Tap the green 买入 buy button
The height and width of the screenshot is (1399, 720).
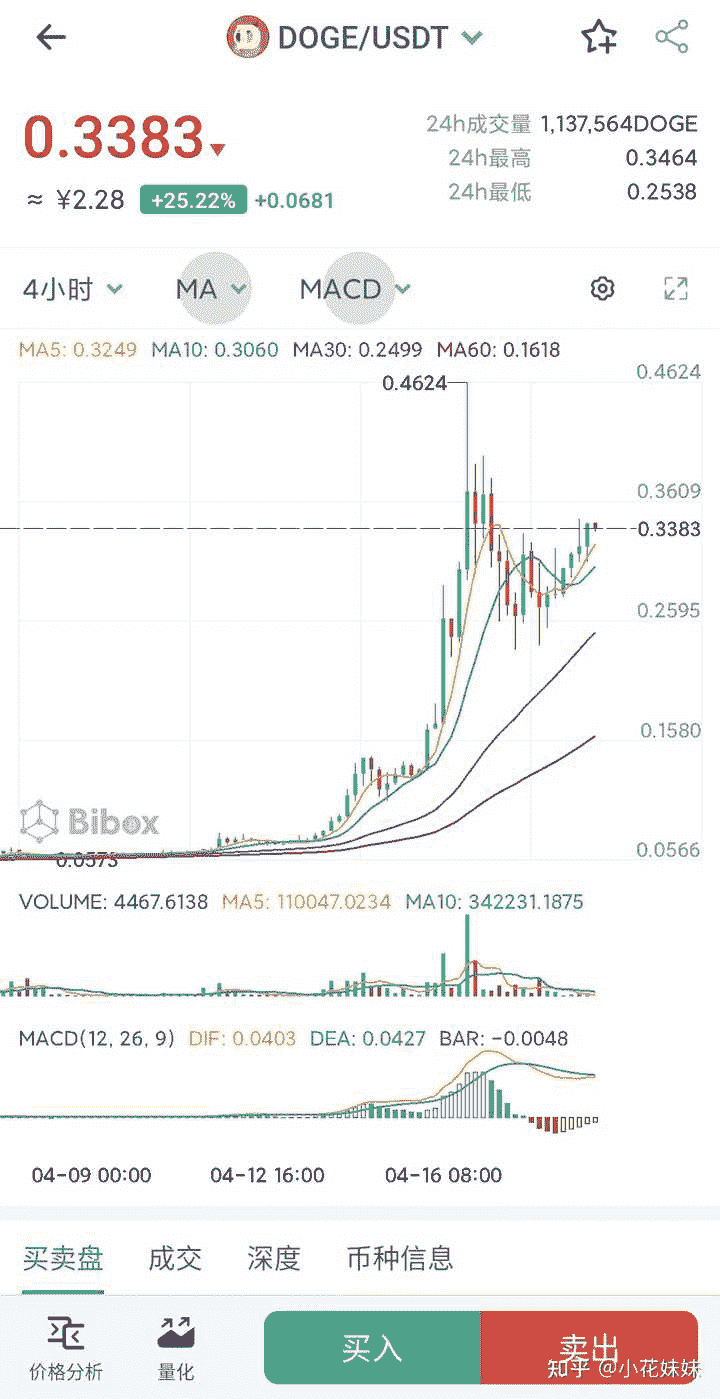pyautogui.click(x=372, y=1348)
